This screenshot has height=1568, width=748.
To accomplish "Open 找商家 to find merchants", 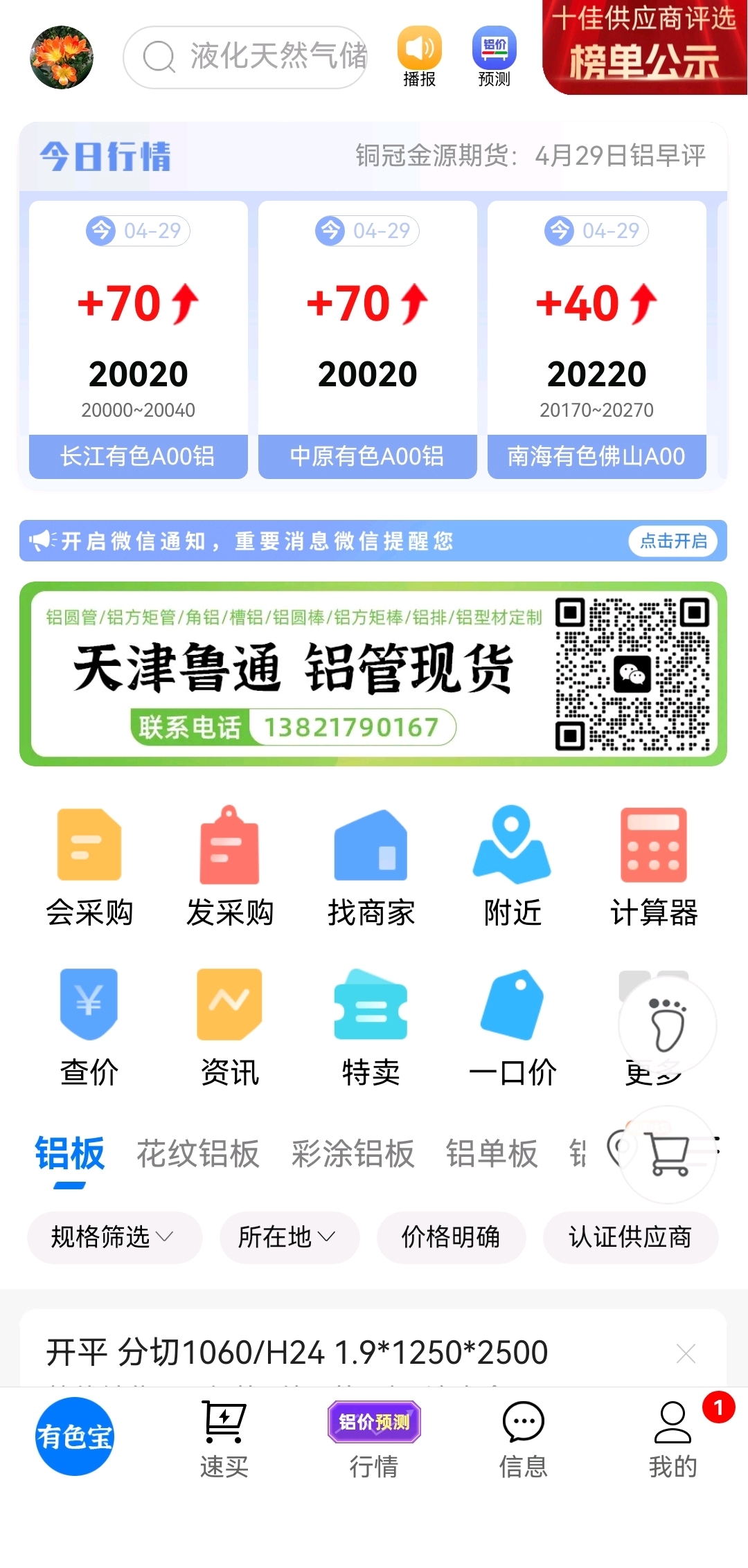I will pyautogui.click(x=371, y=867).
